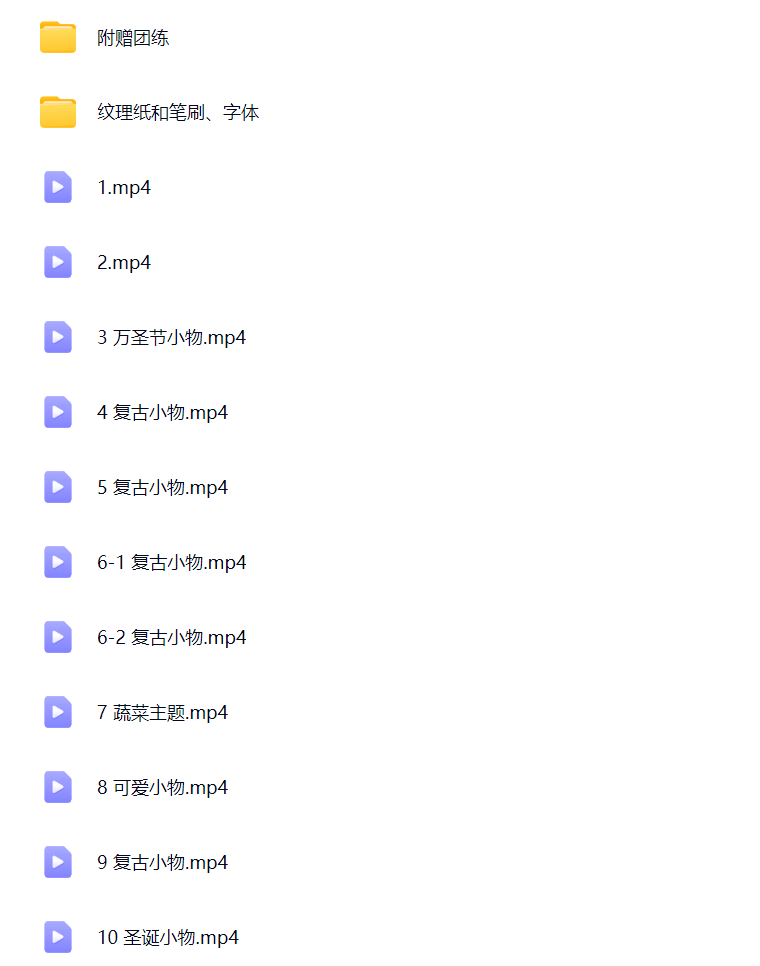Click the video icon beside 2.mp4
760x966 pixels.
coord(57,262)
